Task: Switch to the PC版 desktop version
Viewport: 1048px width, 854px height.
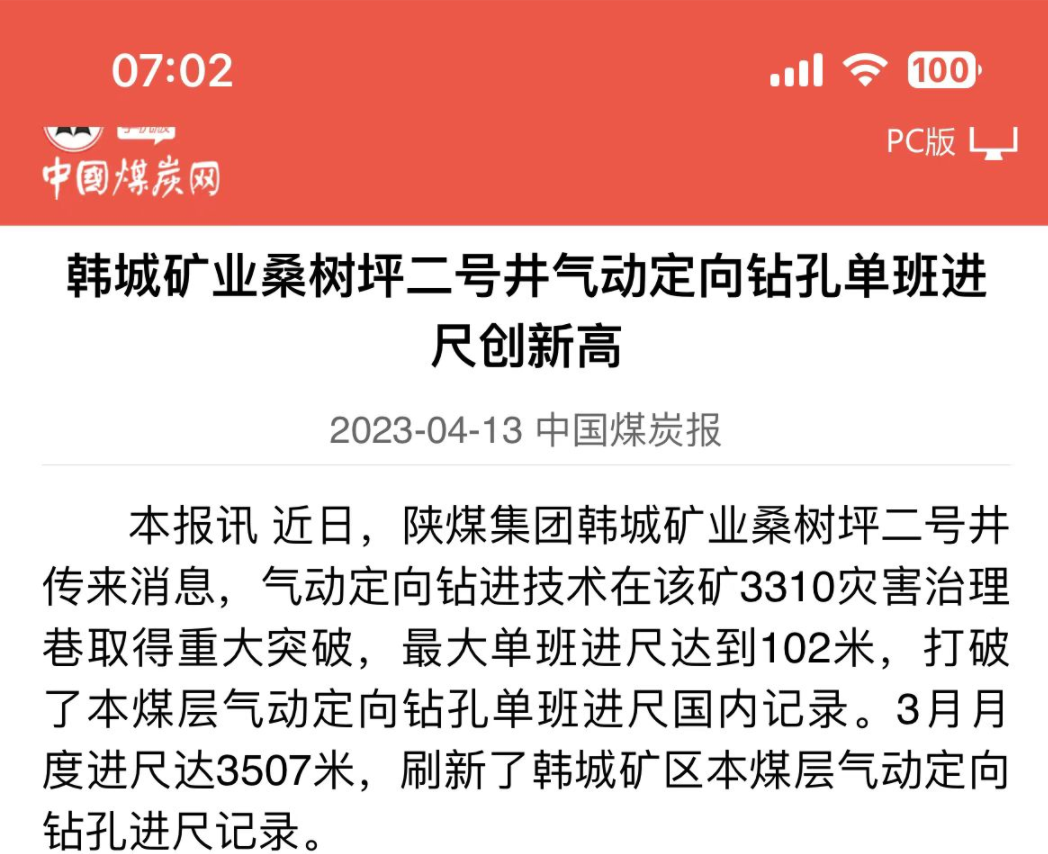Action: point(950,142)
